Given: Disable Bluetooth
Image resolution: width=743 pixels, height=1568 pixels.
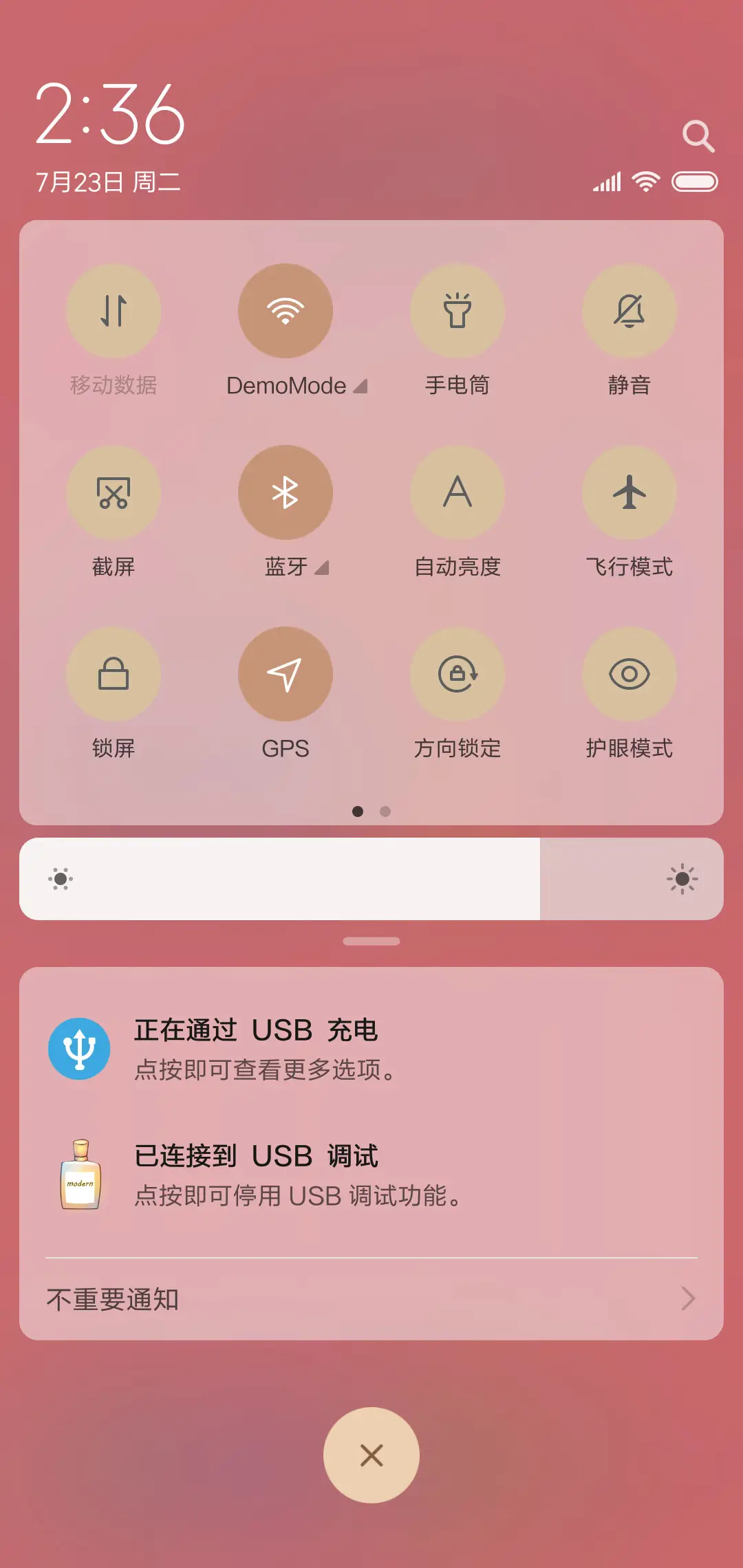Looking at the screenshot, I should click(x=286, y=492).
